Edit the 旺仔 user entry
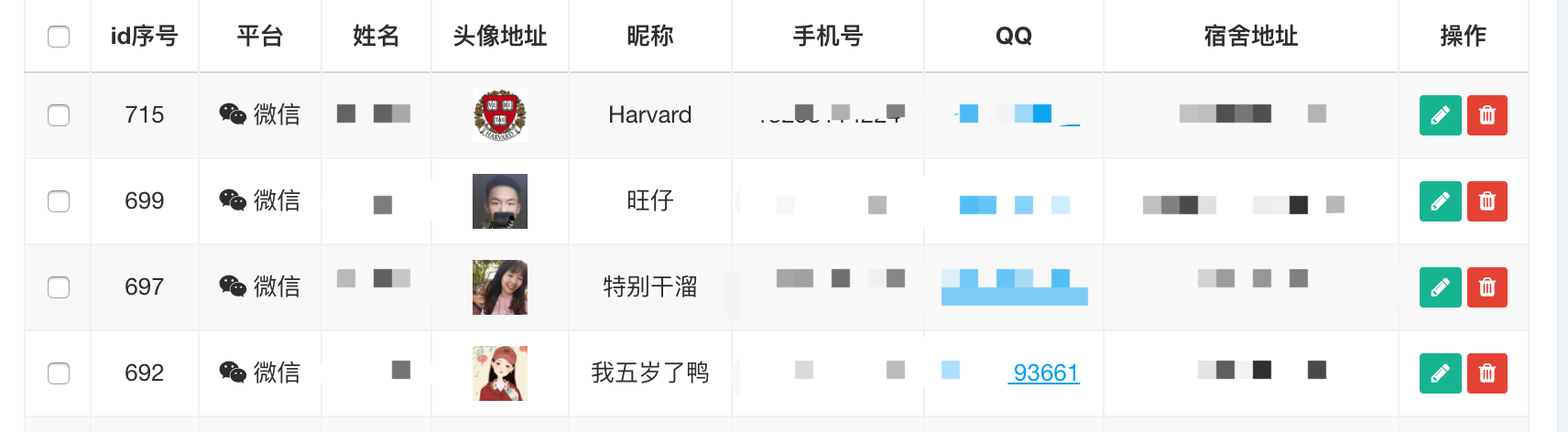1568x432 pixels. pyautogui.click(x=1440, y=201)
